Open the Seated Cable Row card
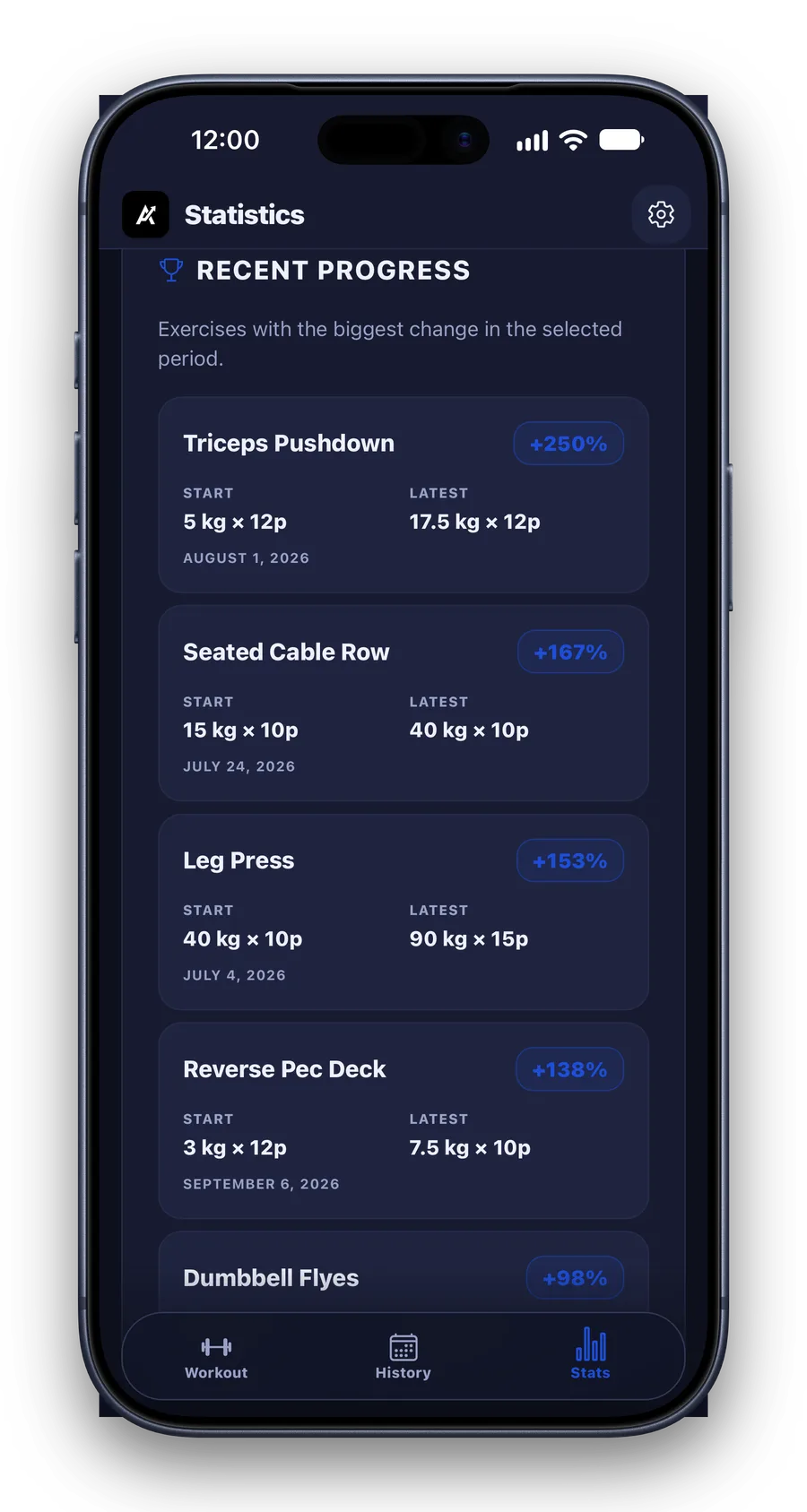The image size is (807, 1512). pyautogui.click(x=403, y=704)
